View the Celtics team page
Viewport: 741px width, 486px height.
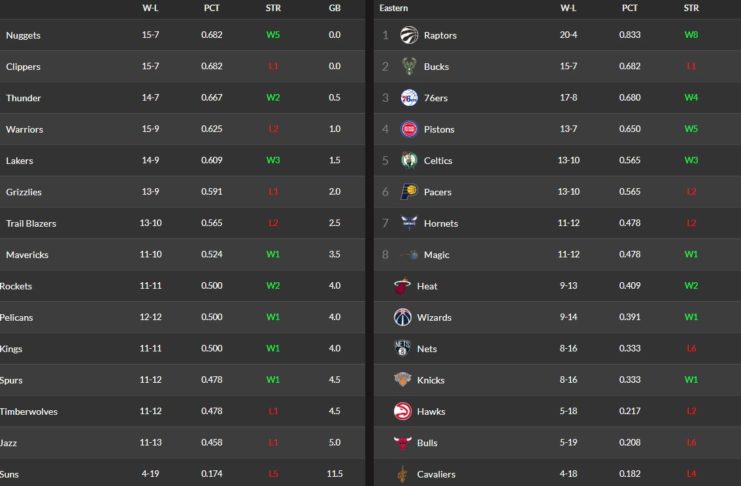tap(438, 161)
